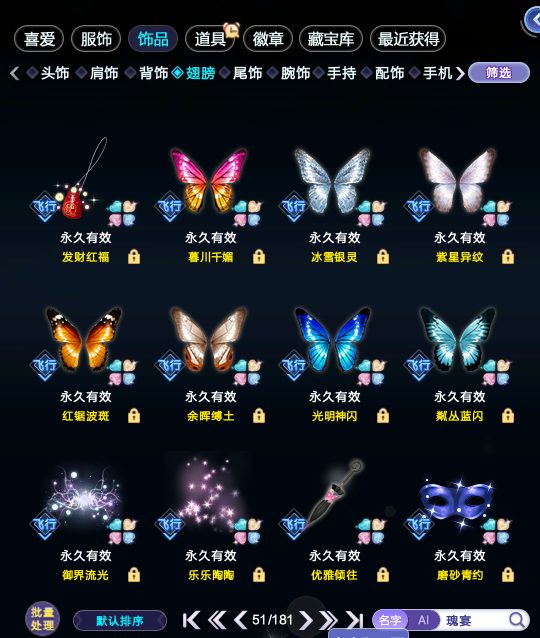This screenshot has width=540, height=638.
Task: Open the 道具 tab
Action: (x=210, y=39)
